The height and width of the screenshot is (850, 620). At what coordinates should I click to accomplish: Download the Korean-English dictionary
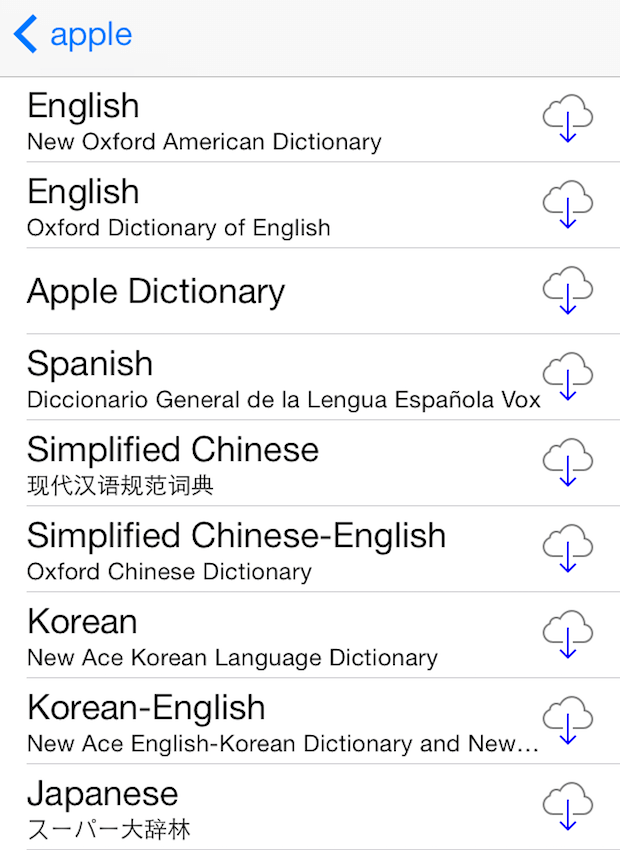coord(567,721)
